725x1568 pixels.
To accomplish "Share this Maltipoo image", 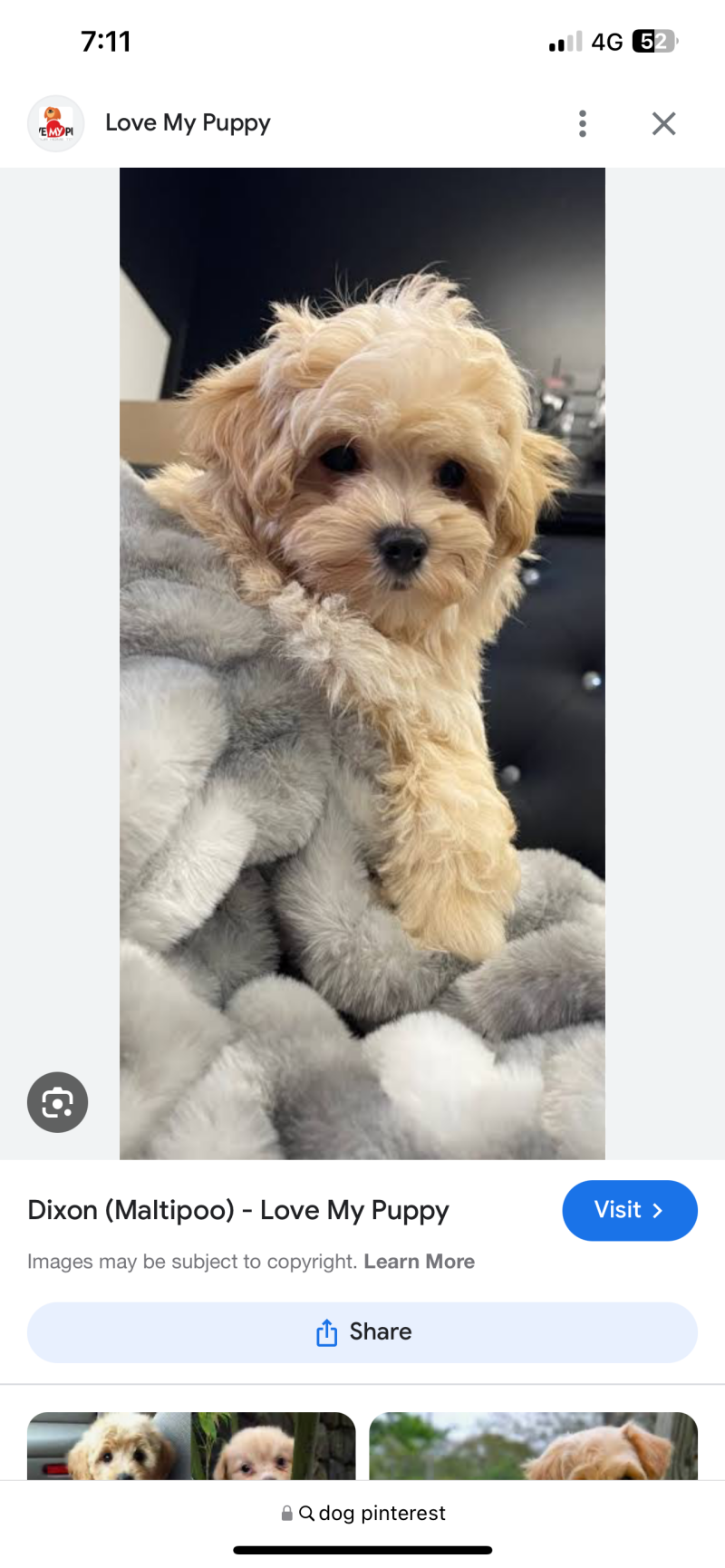I will tap(362, 1331).
